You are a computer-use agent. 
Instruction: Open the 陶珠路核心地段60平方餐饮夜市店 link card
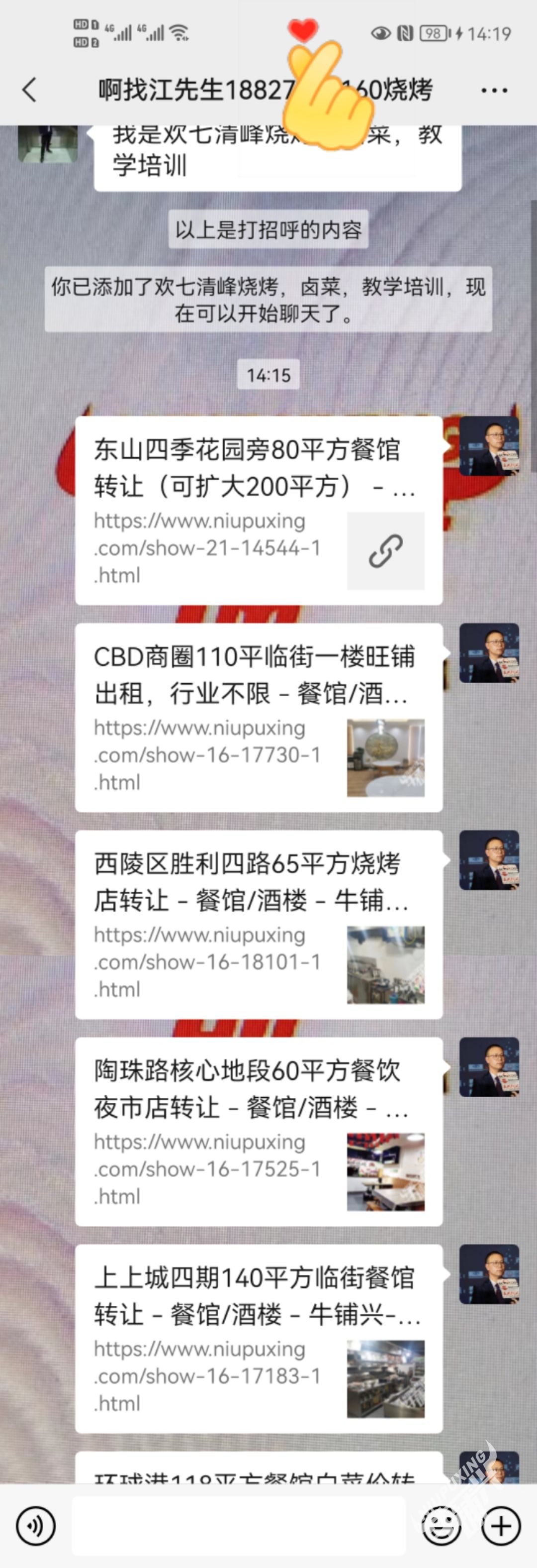tap(259, 1131)
